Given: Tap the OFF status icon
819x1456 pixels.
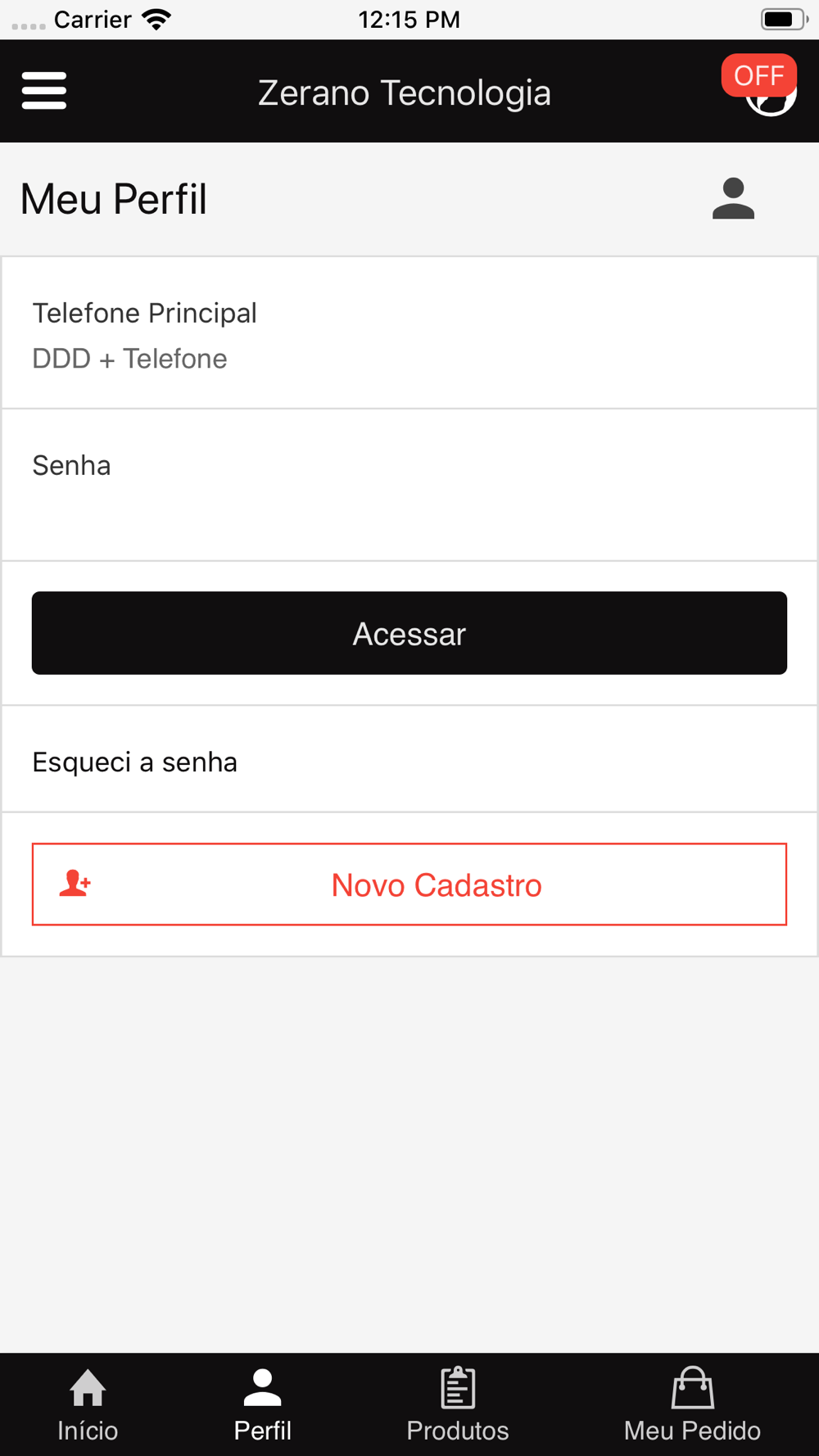Looking at the screenshot, I should (759, 75).
